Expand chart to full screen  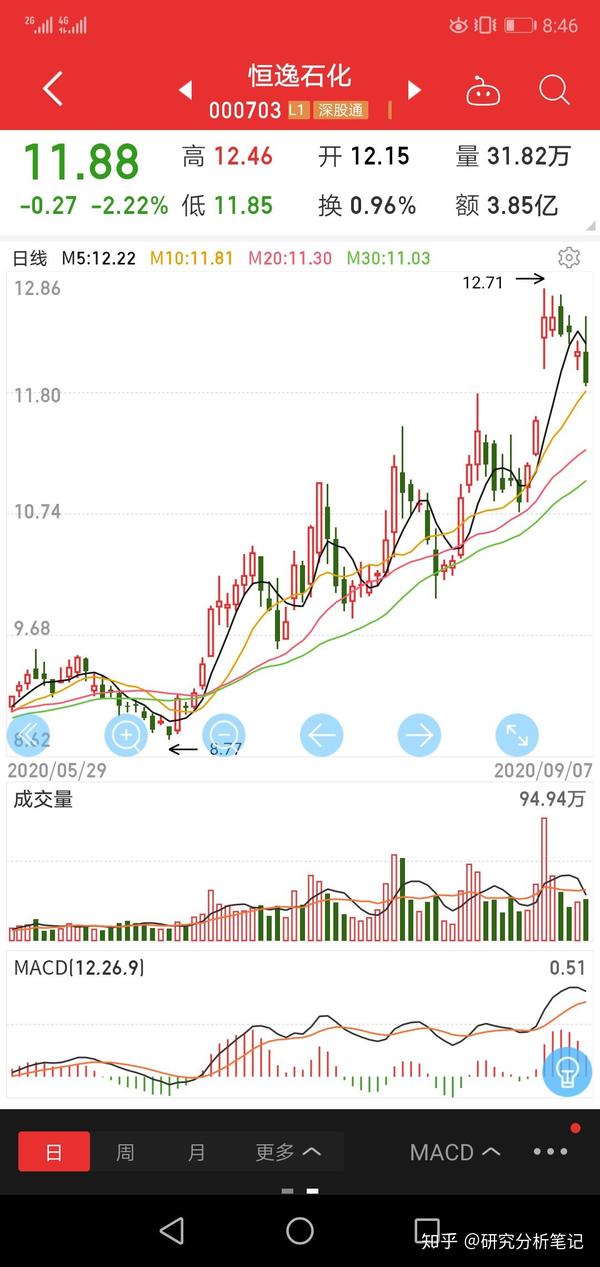pyautogui.click(x=517, y=736)
